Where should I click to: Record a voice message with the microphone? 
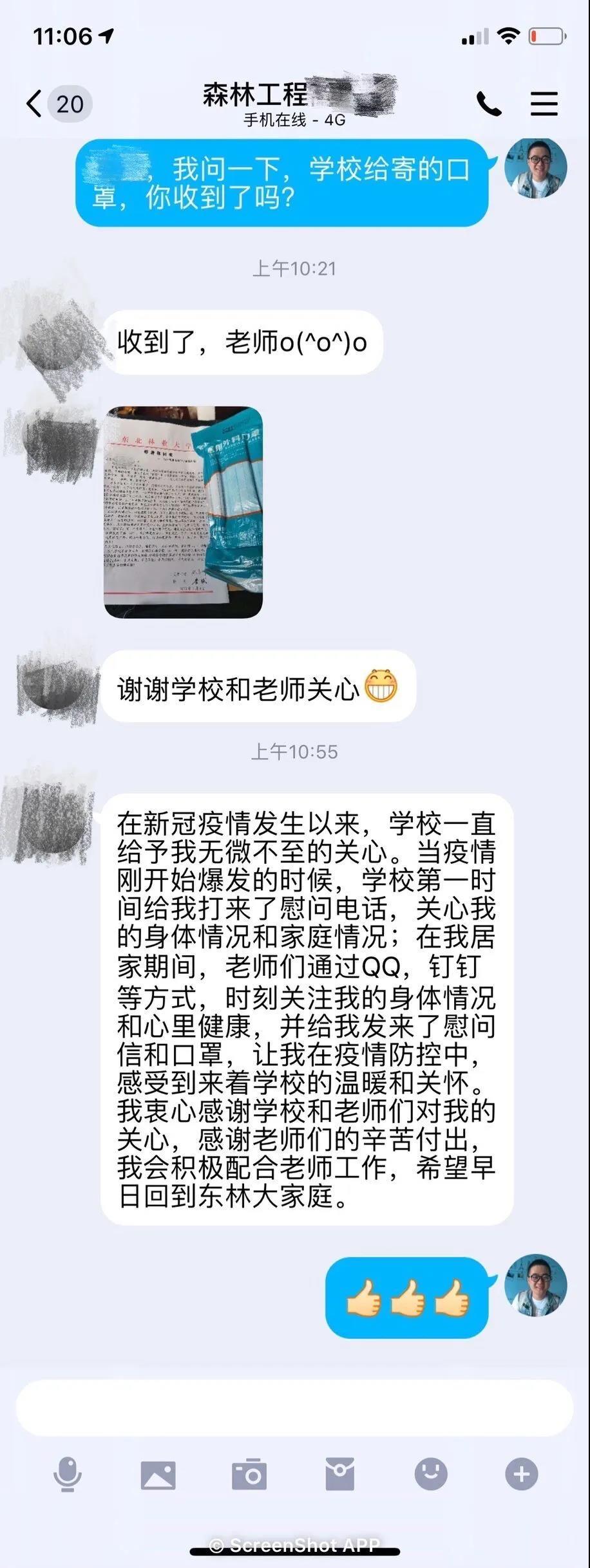click(67, 1474)
